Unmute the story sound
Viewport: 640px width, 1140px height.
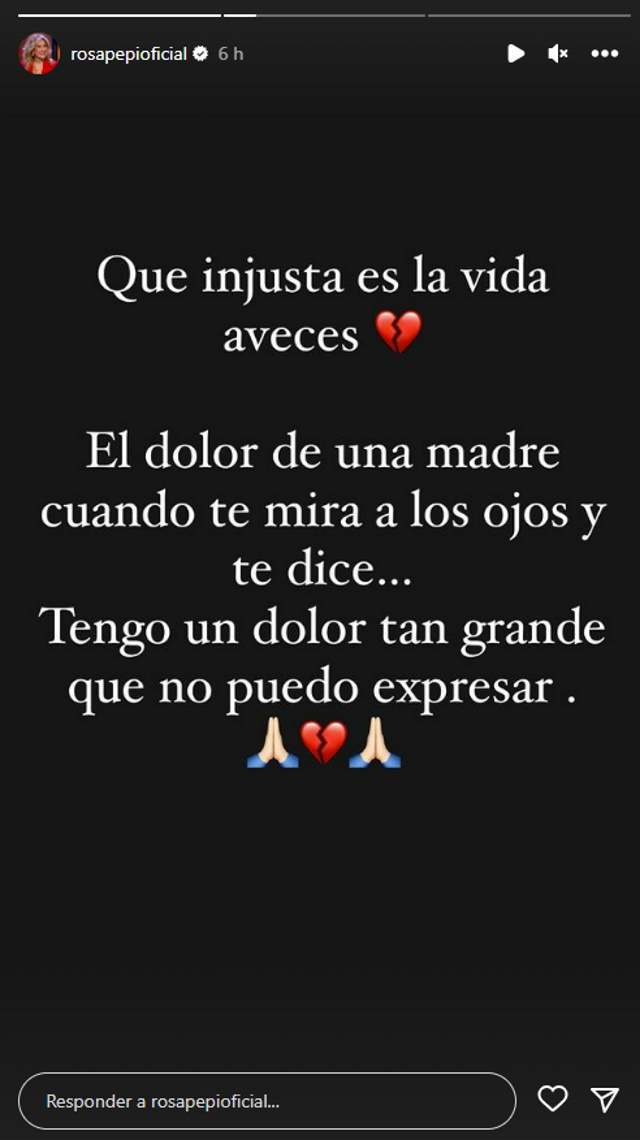[x=558, y=54]
